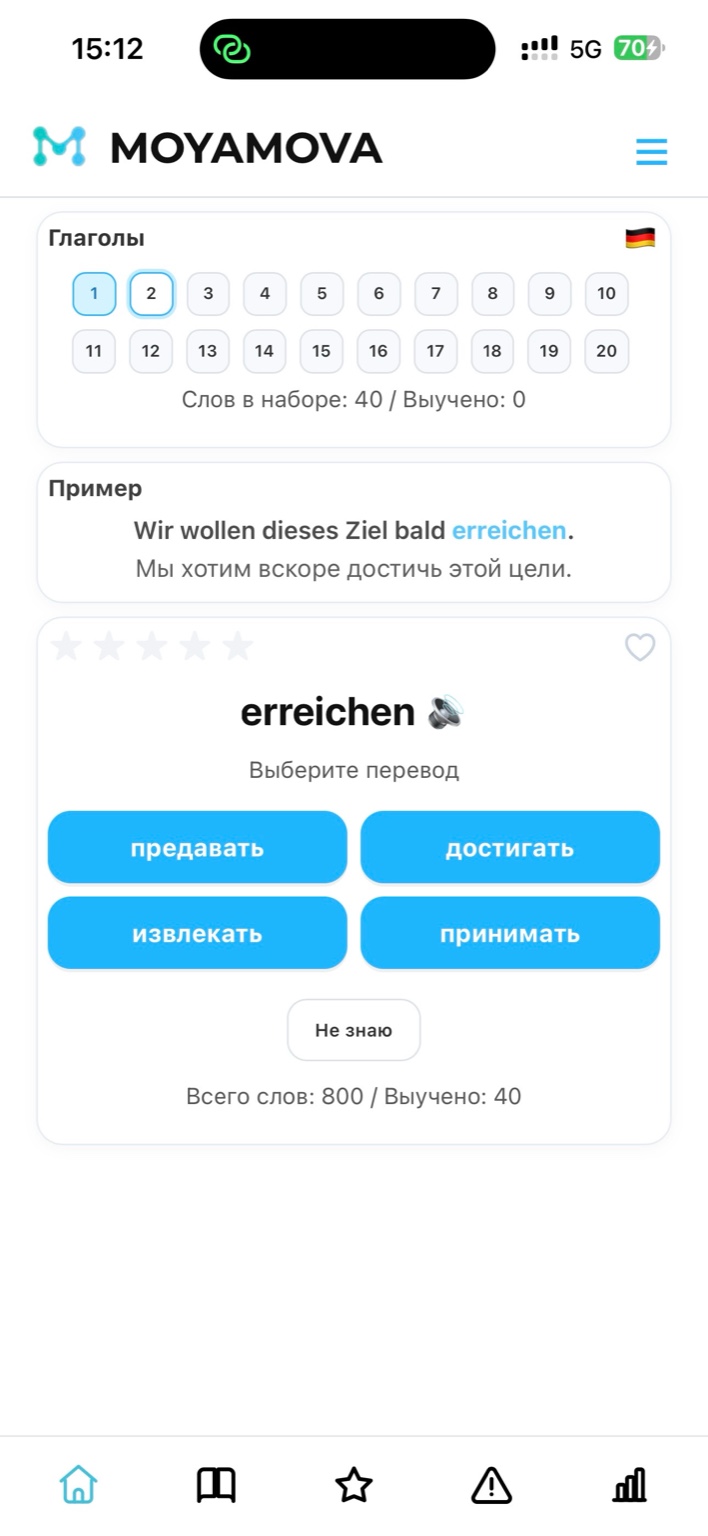Viewport: 708px width, 1536px height.
Task: Open the book tab
Action: click(x=216, y=1486)
